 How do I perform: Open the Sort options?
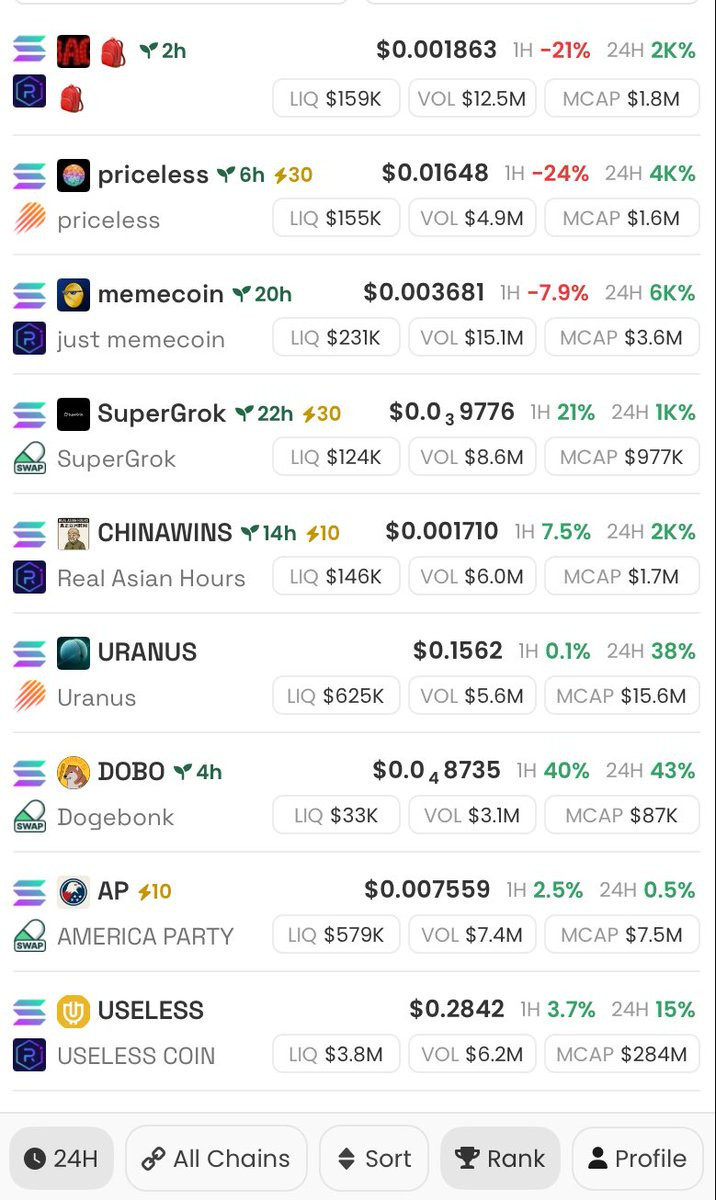(x=374, y=1159)
